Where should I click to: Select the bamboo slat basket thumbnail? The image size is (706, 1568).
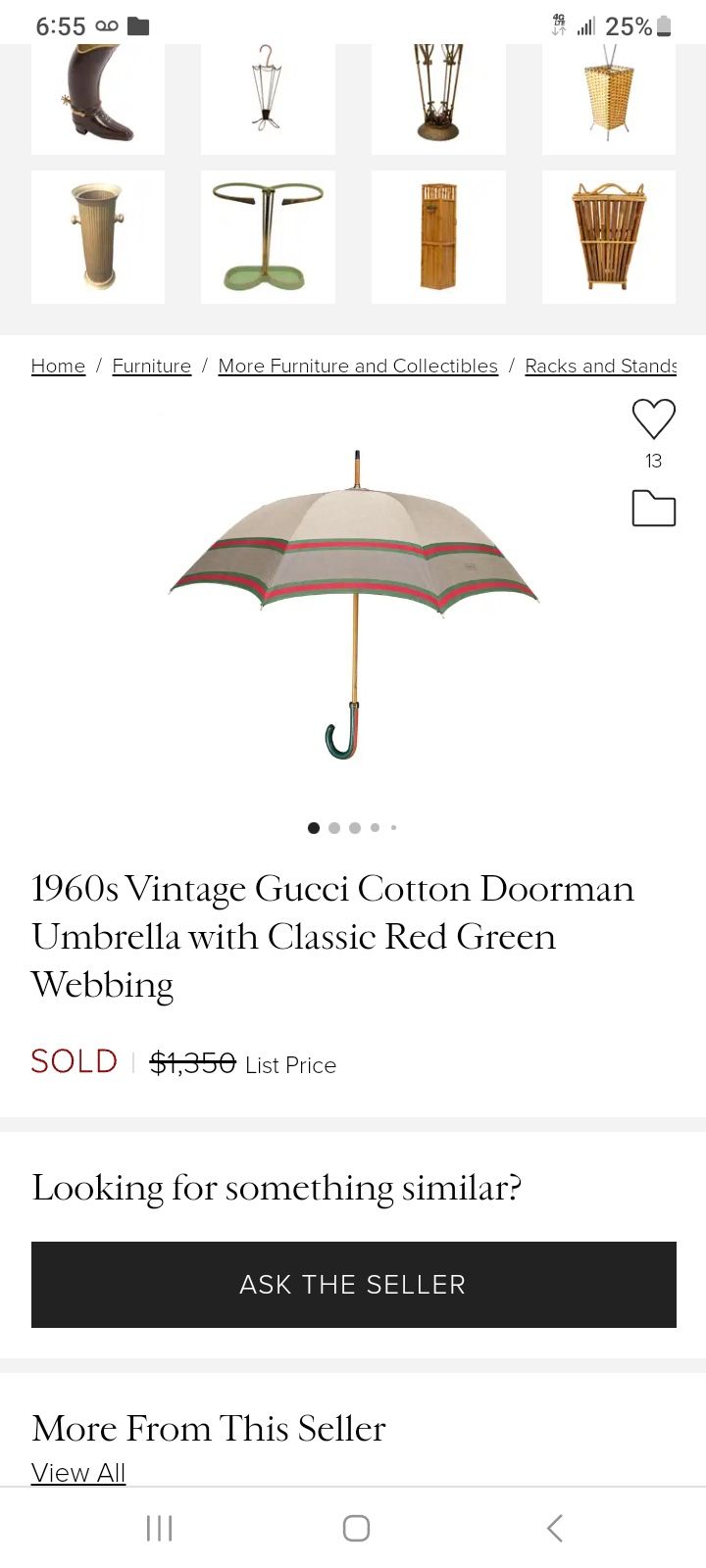(x=608, y=237)
